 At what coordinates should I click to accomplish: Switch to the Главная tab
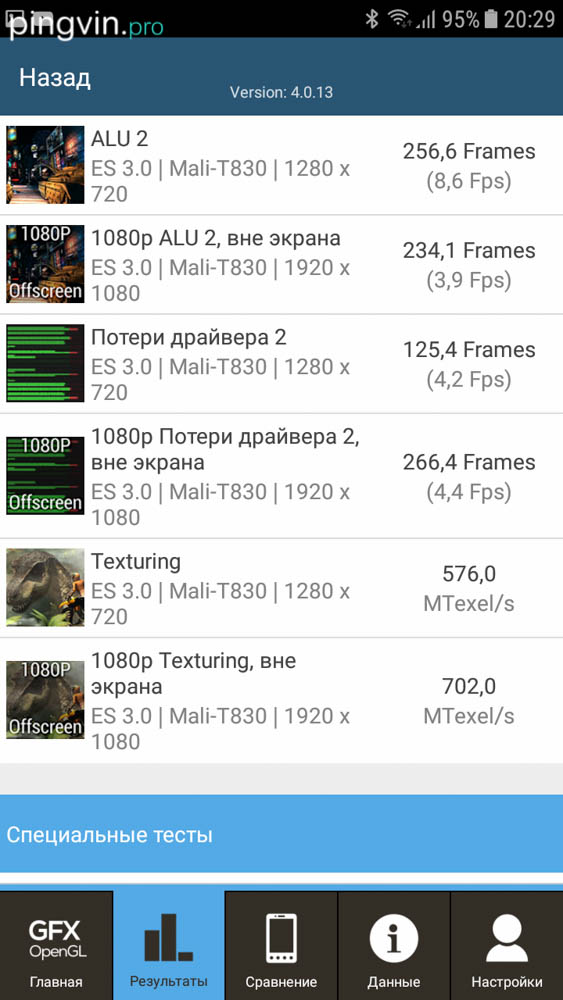[x=56, y=945]
